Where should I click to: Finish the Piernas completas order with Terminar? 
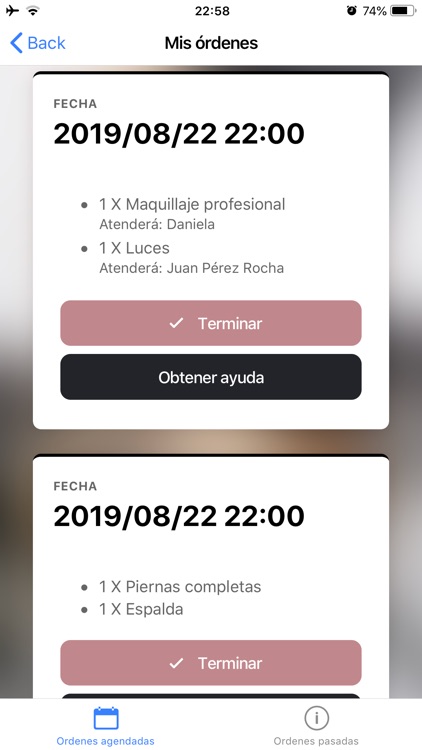click(x=211, y=663)
